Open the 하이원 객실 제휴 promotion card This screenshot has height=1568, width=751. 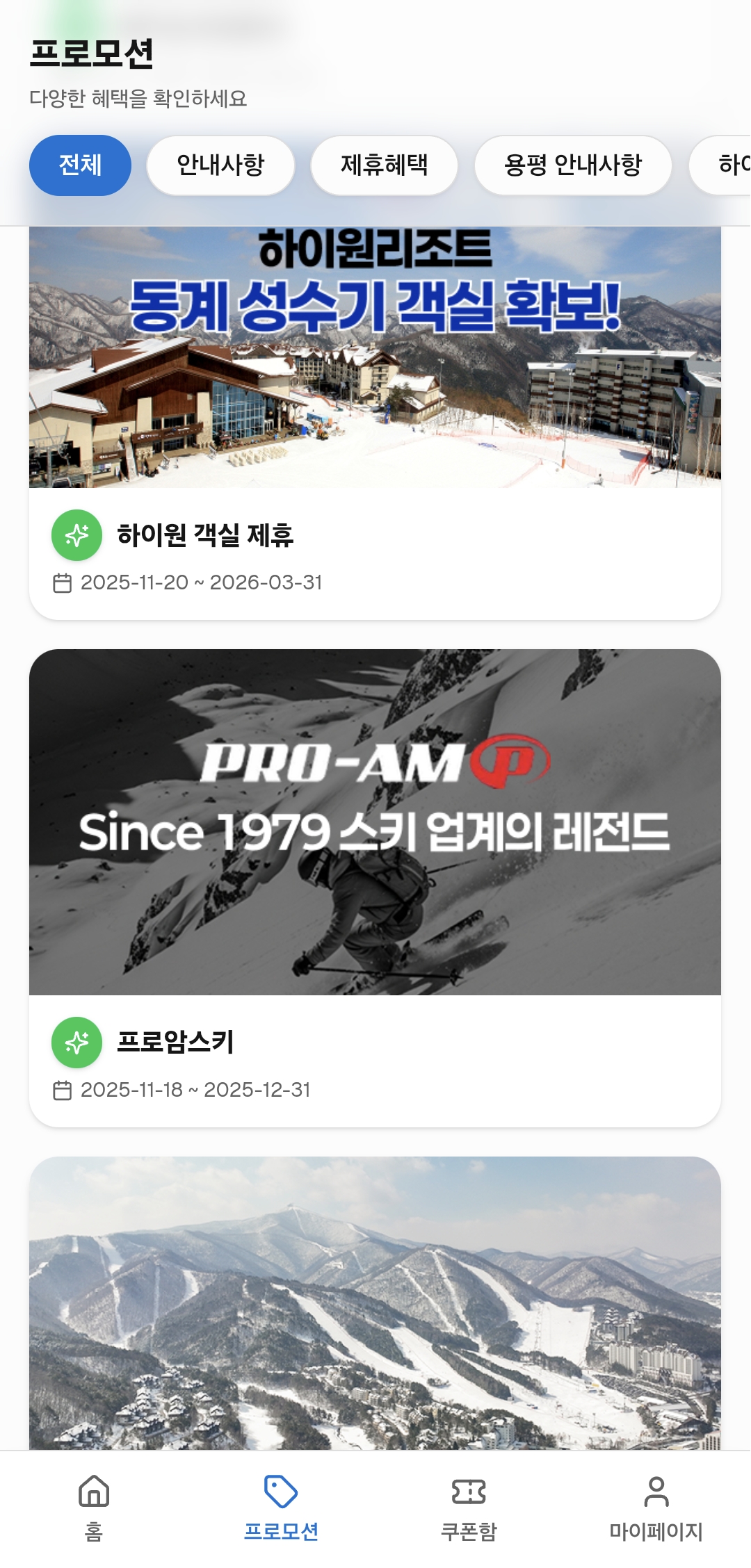click(x=374, y=424)
